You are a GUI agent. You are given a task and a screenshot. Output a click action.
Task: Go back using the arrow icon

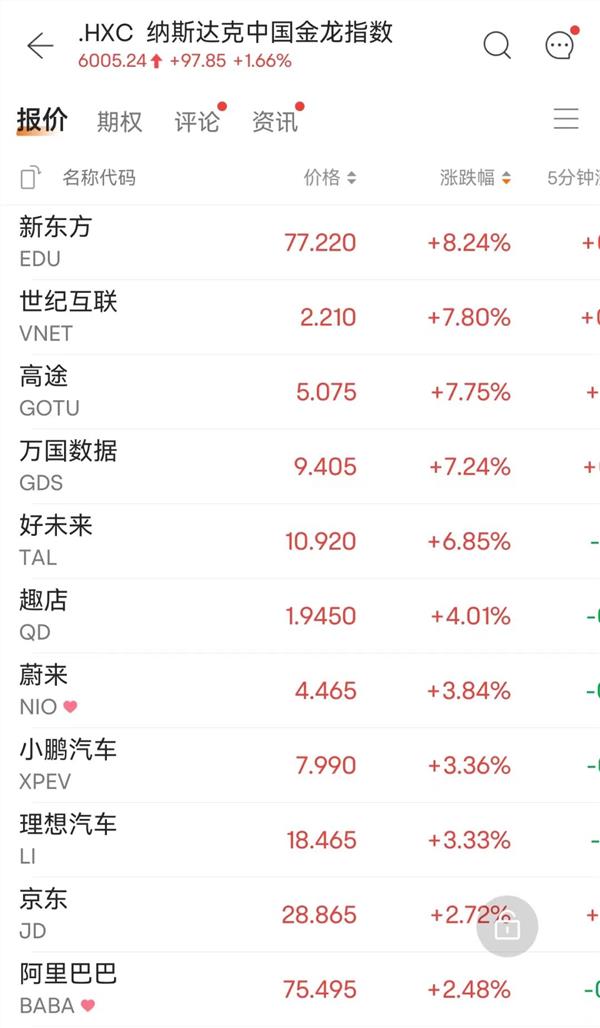[40, 46]
